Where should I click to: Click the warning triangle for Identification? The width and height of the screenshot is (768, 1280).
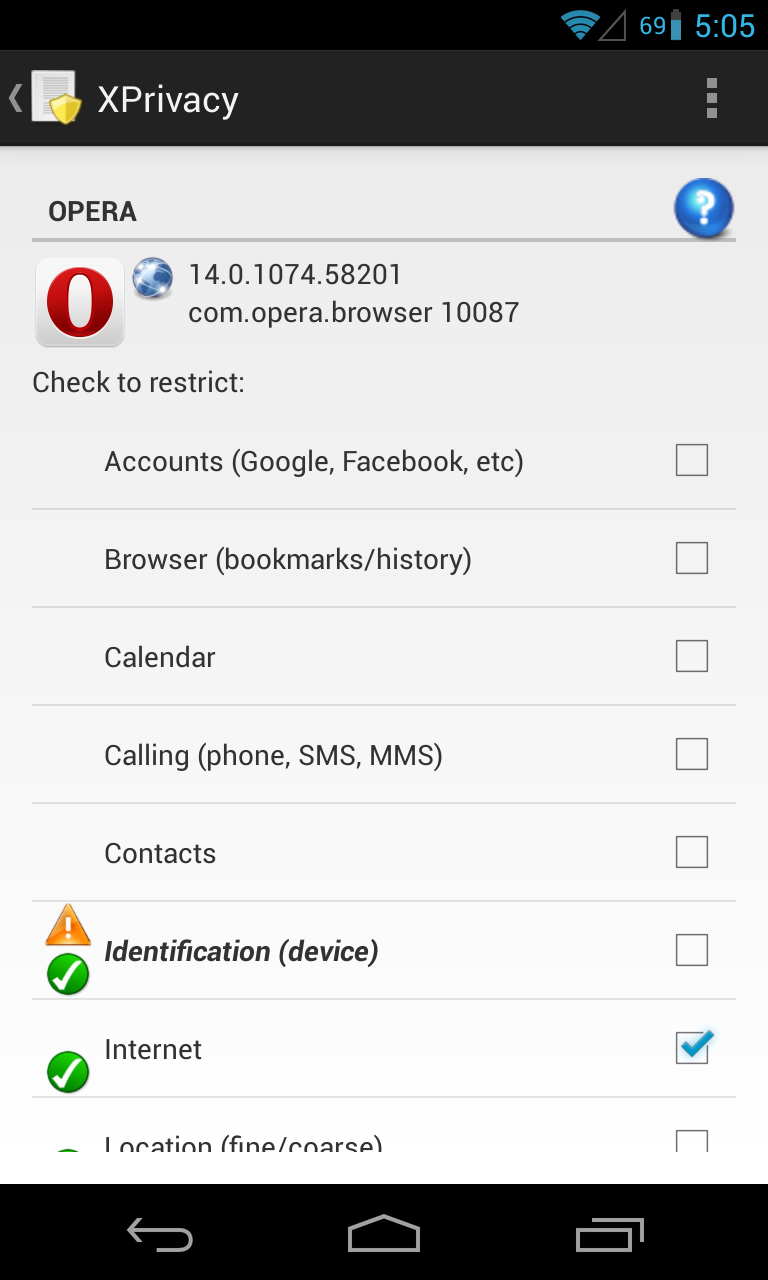(67, 925)
